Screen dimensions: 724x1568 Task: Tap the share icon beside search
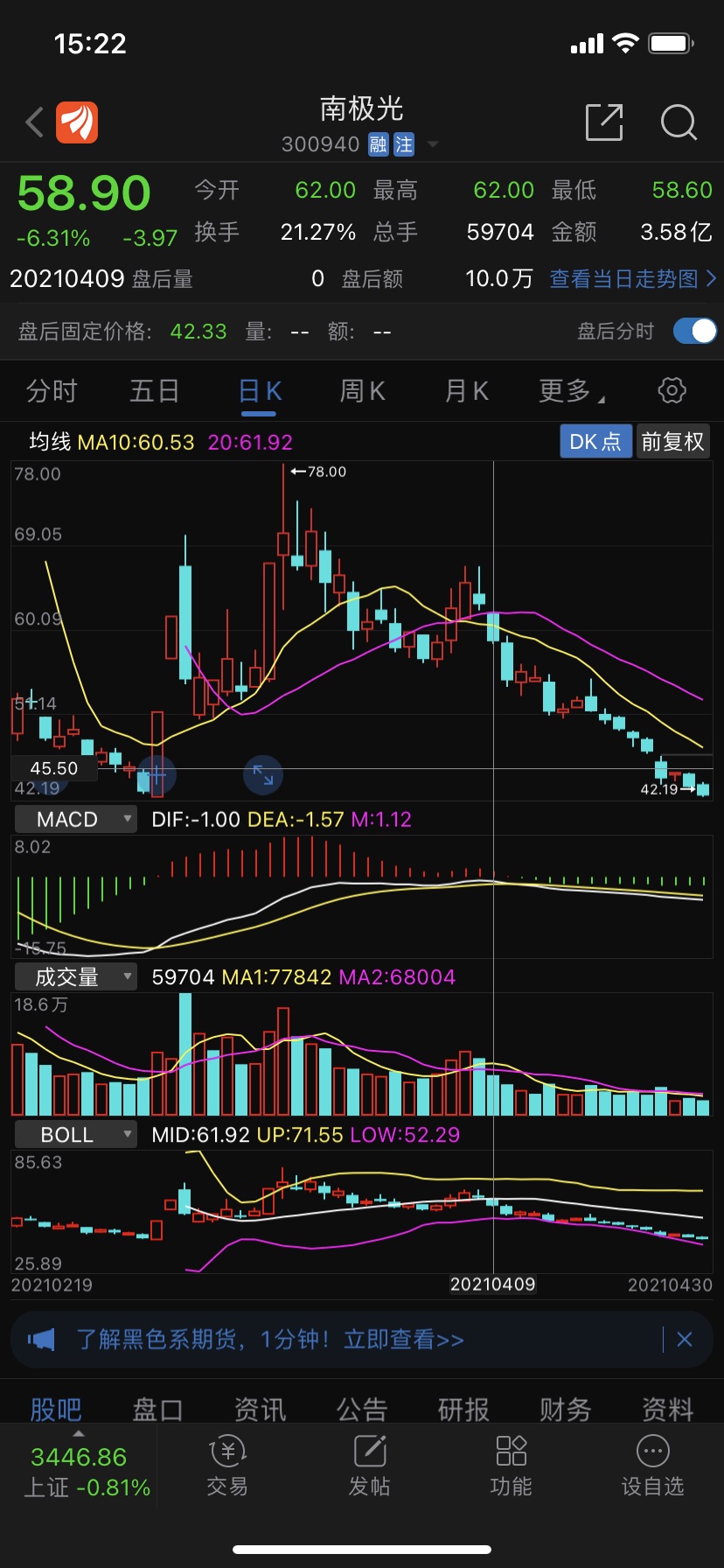click(603, 122)
